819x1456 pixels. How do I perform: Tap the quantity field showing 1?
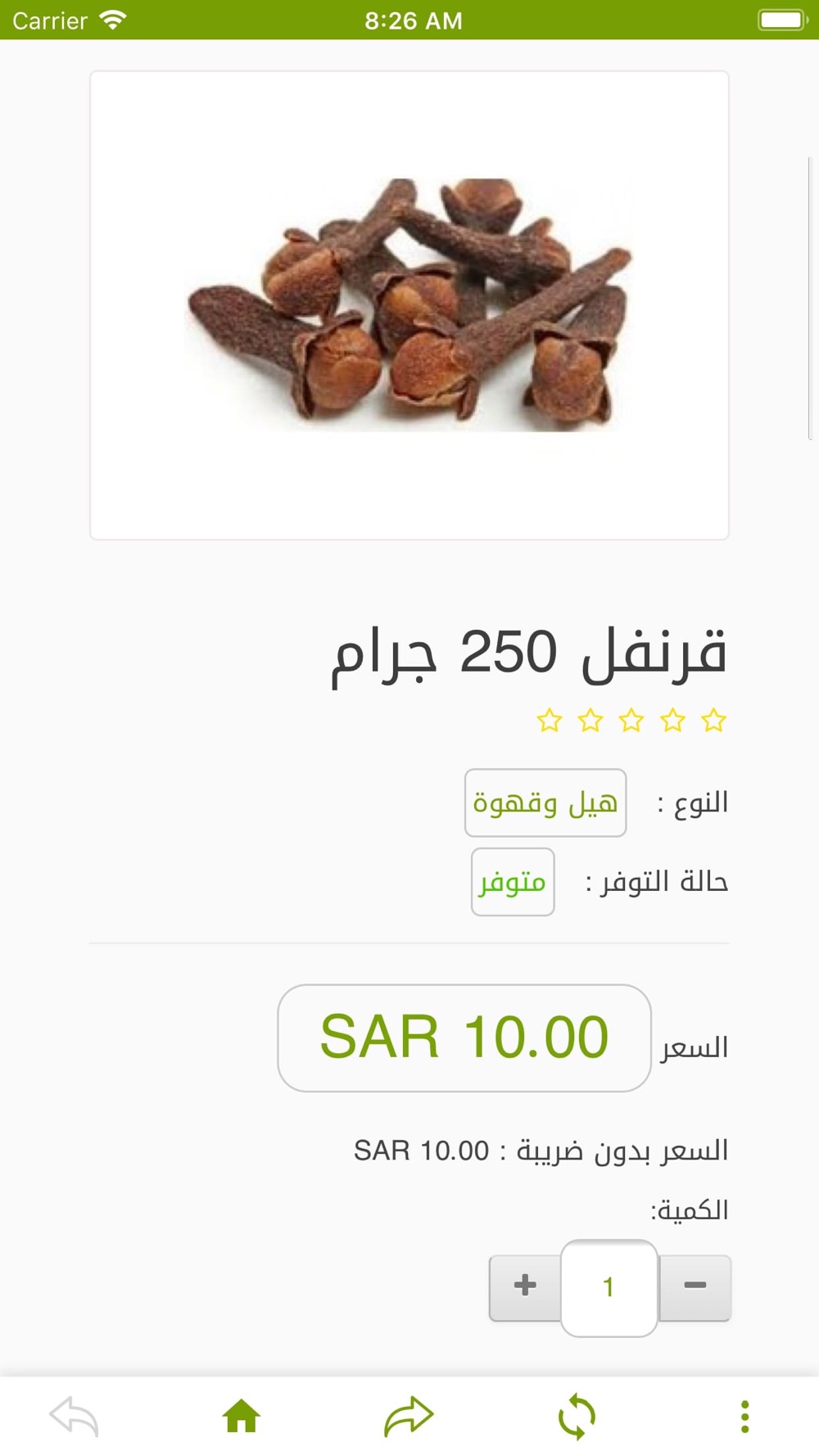[x=609, y=1288]
